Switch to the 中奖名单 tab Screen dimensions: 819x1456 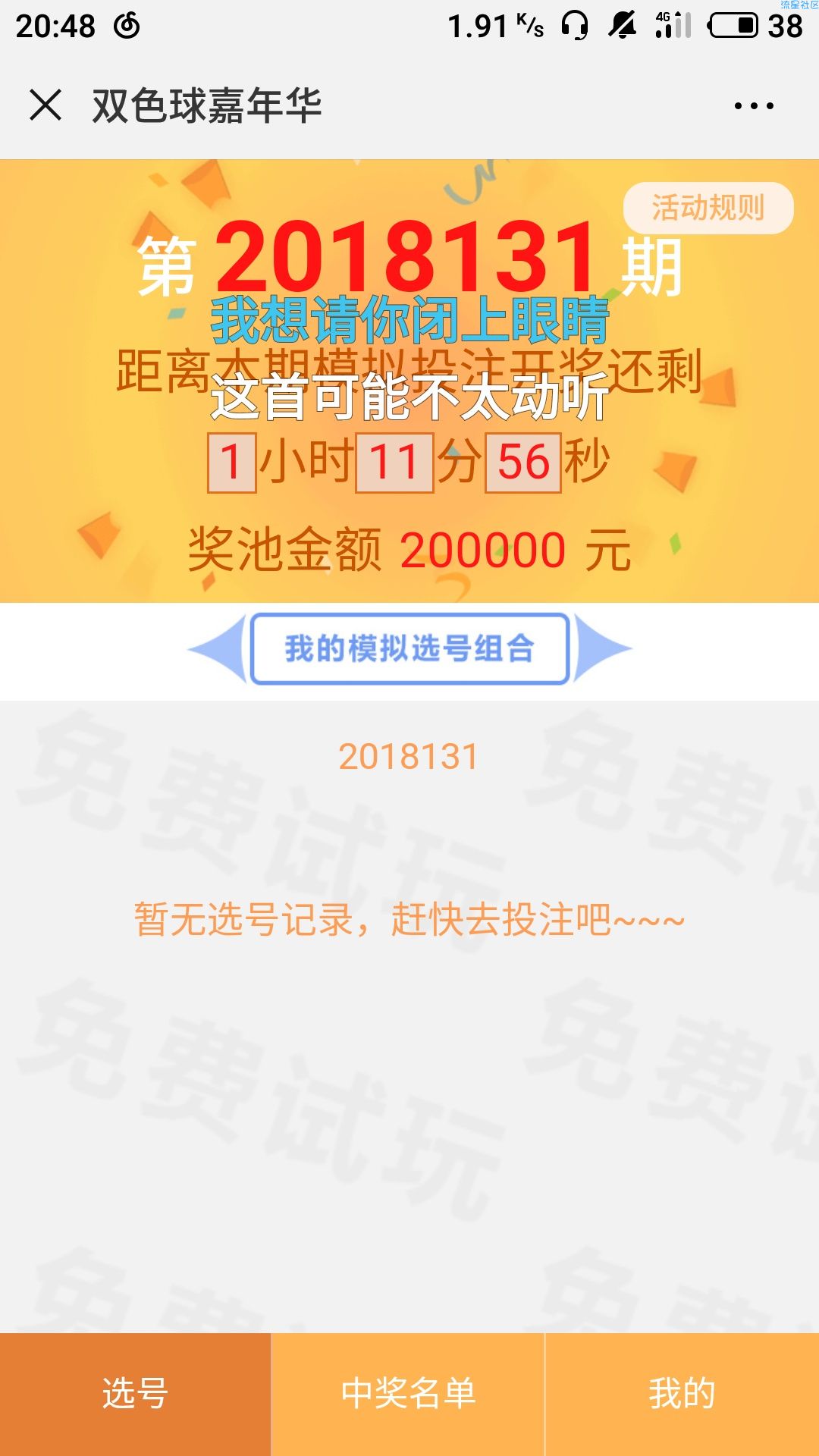408,1394
